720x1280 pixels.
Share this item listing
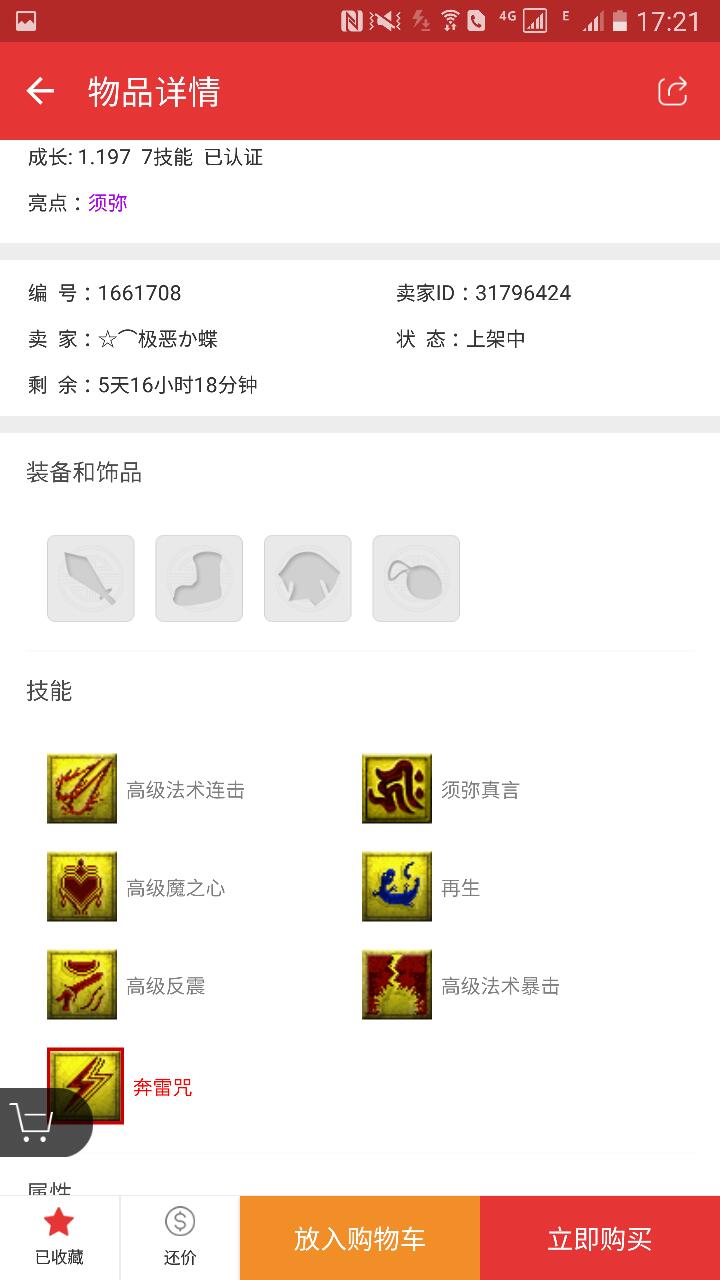tap(672, 92)
